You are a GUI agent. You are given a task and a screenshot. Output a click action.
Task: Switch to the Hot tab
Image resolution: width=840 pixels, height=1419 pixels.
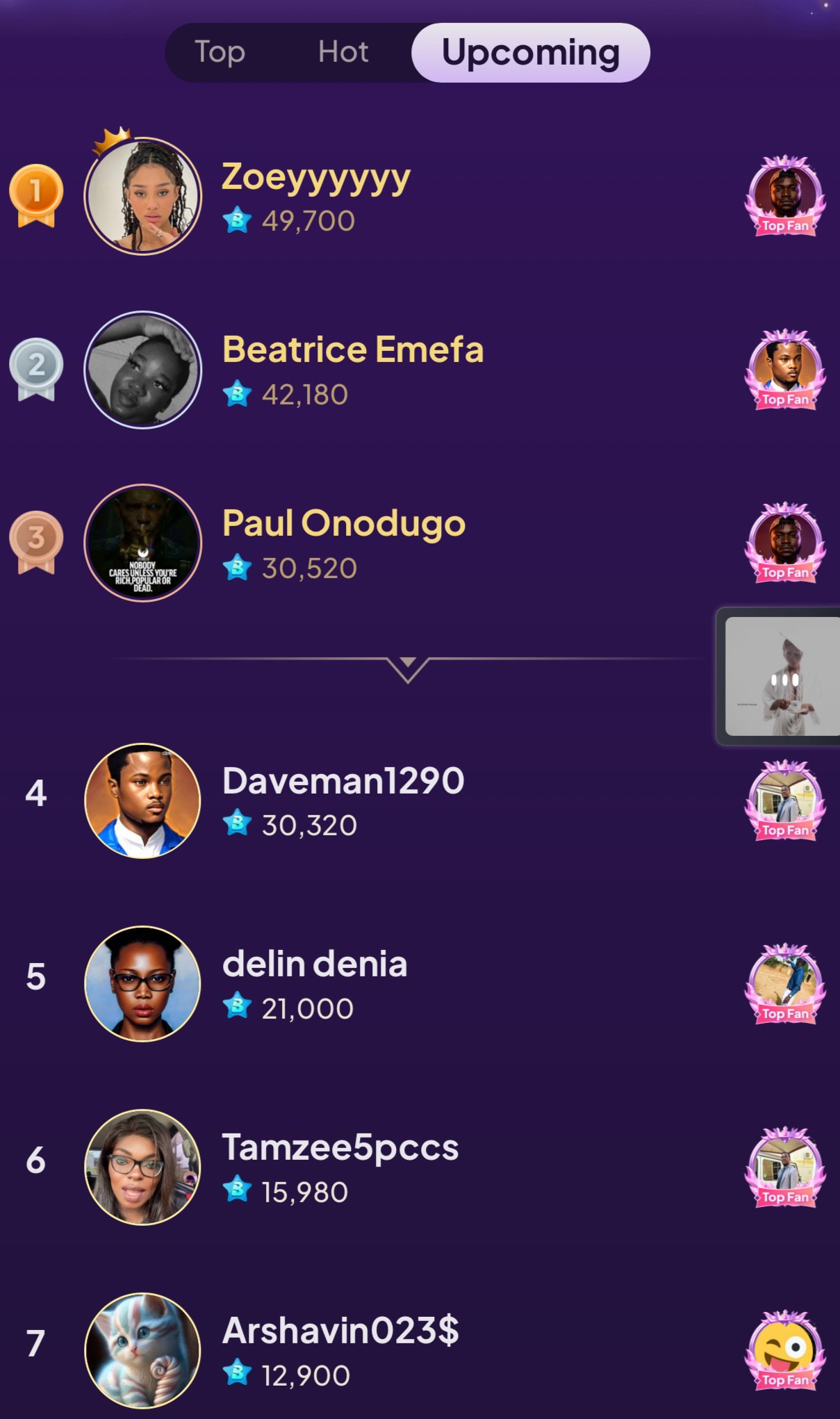point(343,52)
